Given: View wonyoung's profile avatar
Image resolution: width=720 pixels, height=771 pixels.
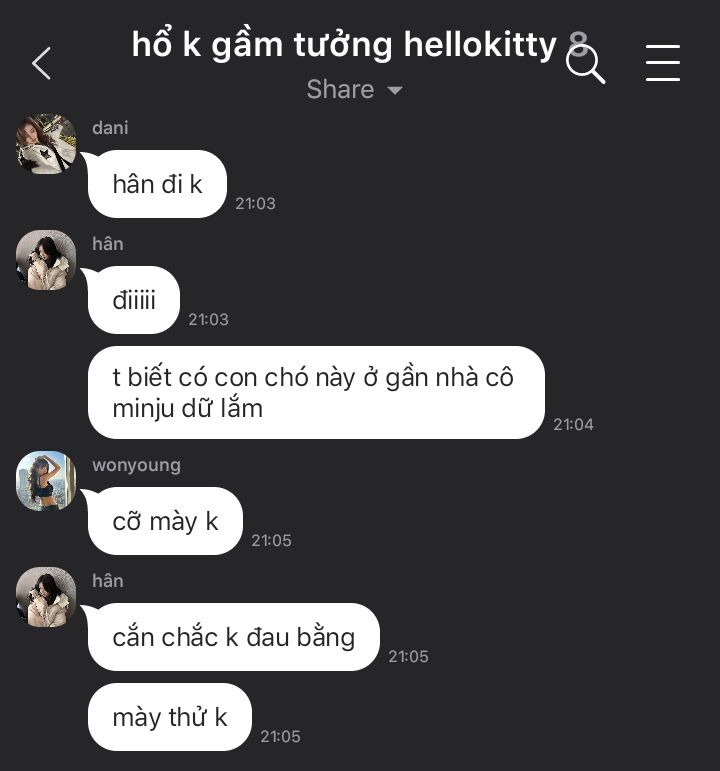Looking at the screenshot, I should click(46, 481).
